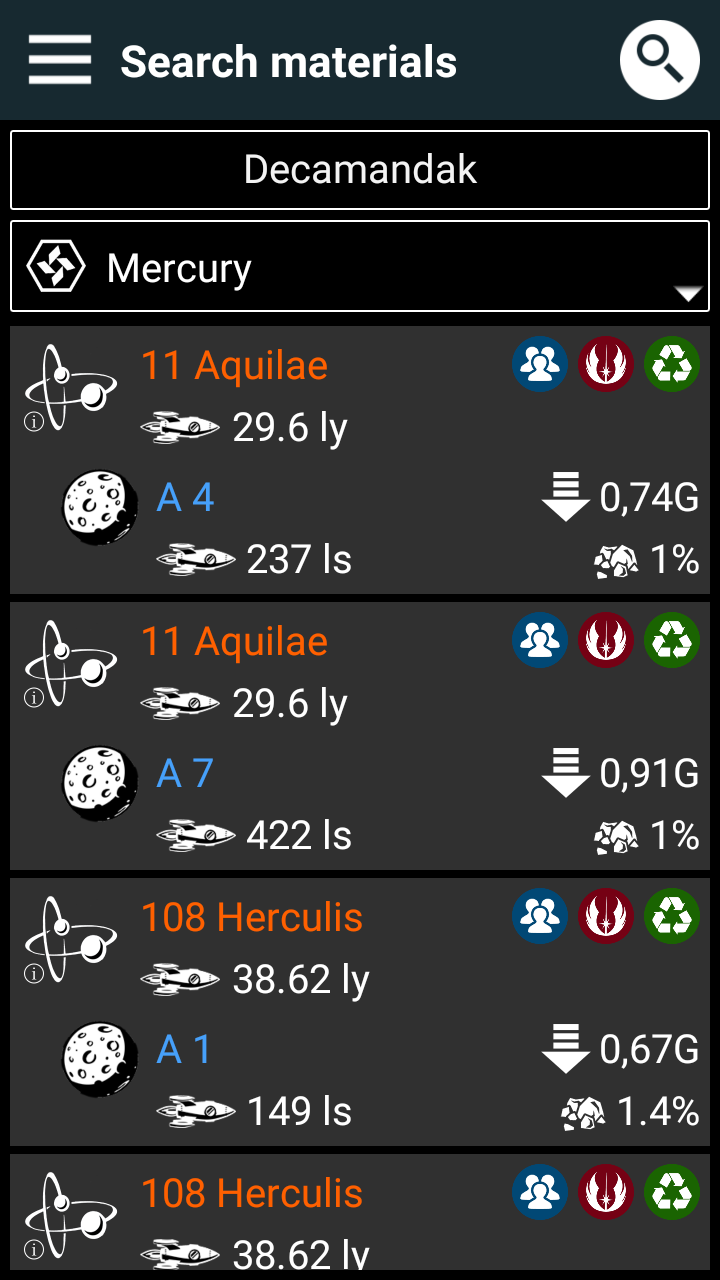Viewport: 720px width, 1280px height.
Task: Open the 11 Aquilae A 7 result
Action: tap(360, 736)
